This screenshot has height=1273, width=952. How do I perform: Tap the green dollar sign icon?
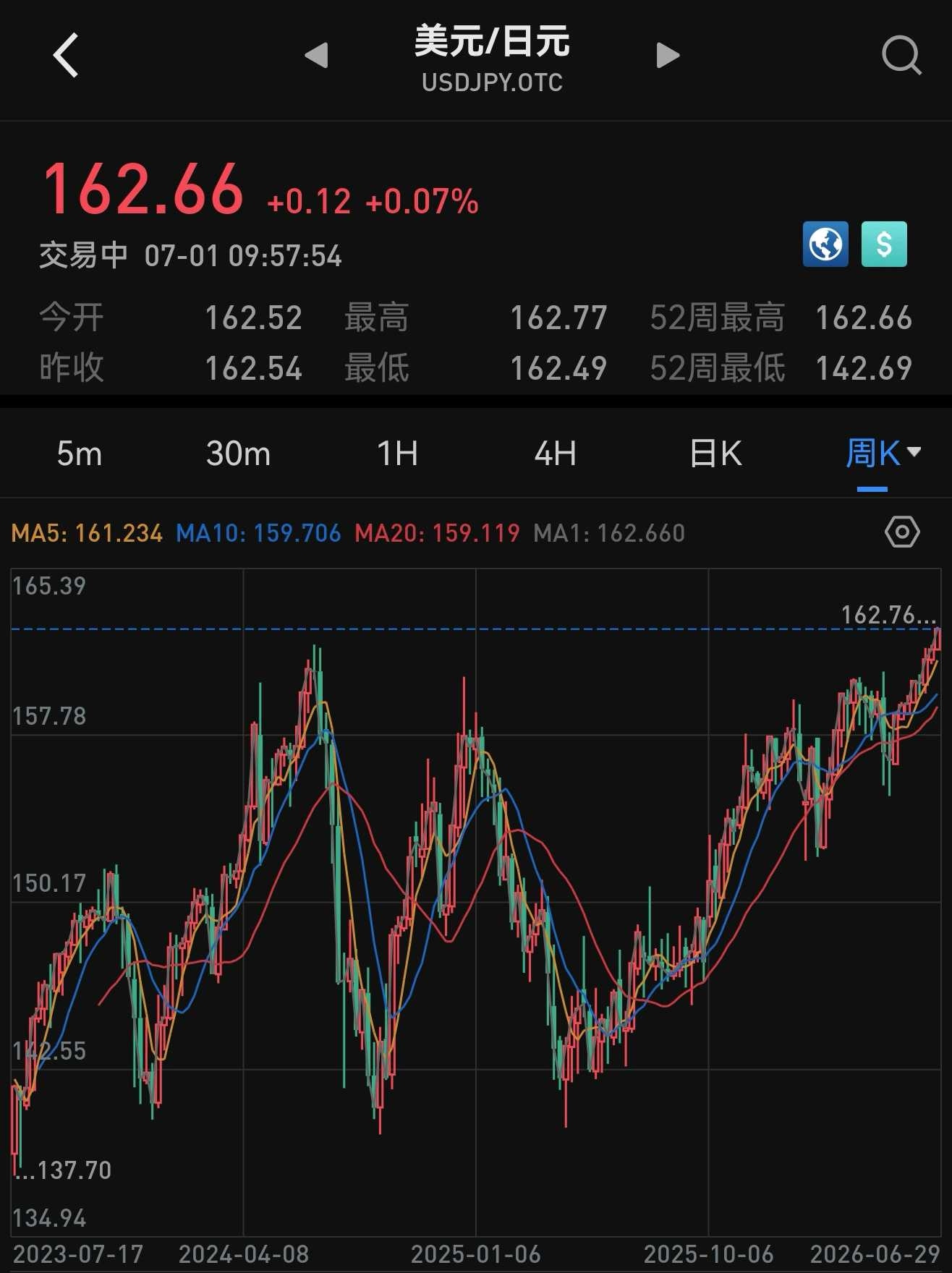click(884, 244)
